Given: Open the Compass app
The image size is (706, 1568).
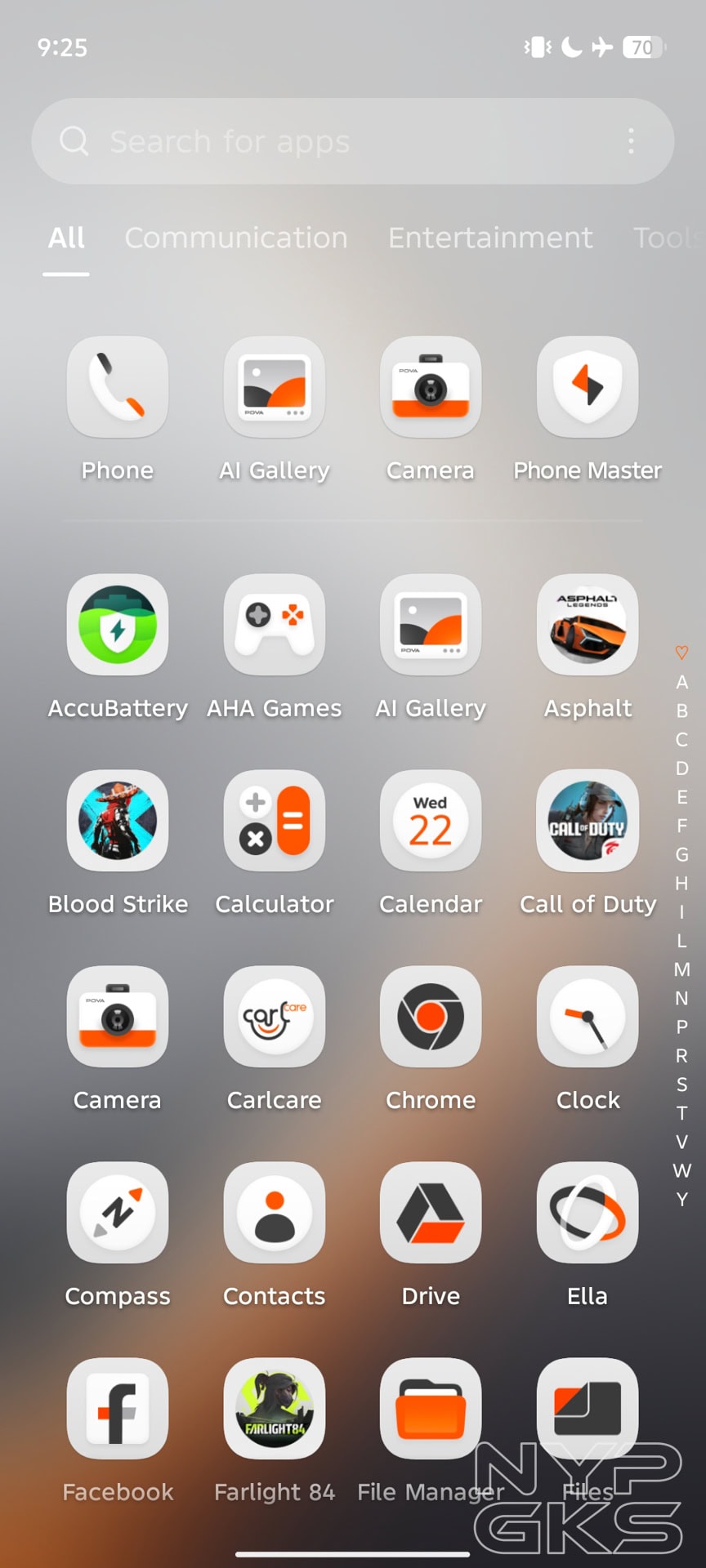Looking at the screenshot, I should [x=118, y=1213].
